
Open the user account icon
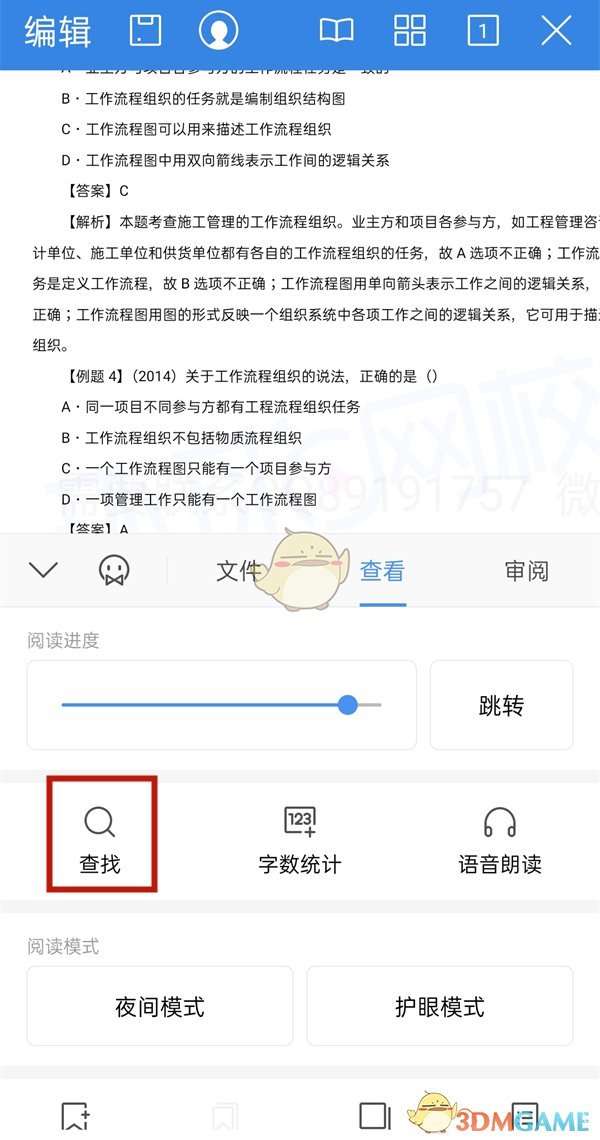click(x=218, y=32)
